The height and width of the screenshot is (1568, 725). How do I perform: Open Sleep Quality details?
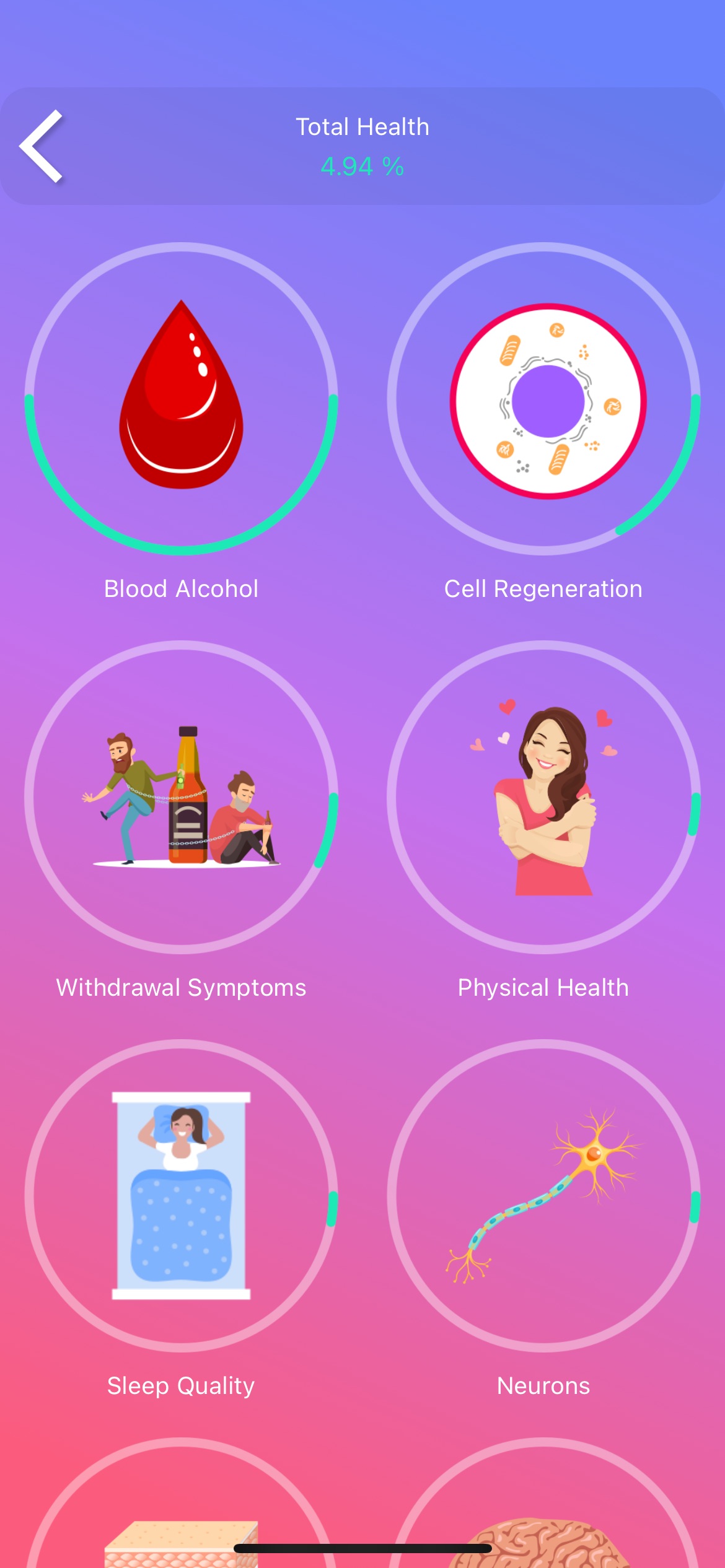[x=181, y=1195]
